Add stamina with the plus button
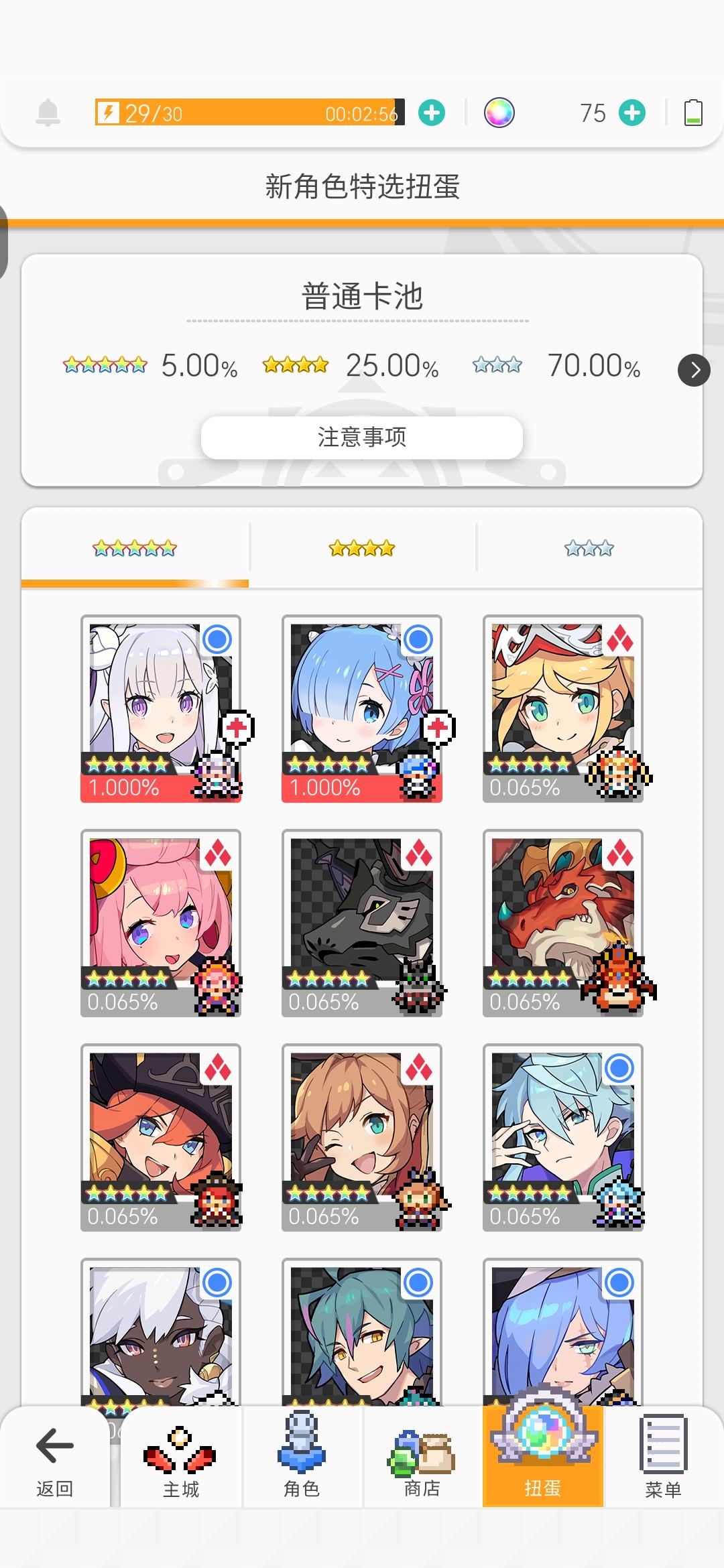 pyautogui.click(x=431, y=113)
